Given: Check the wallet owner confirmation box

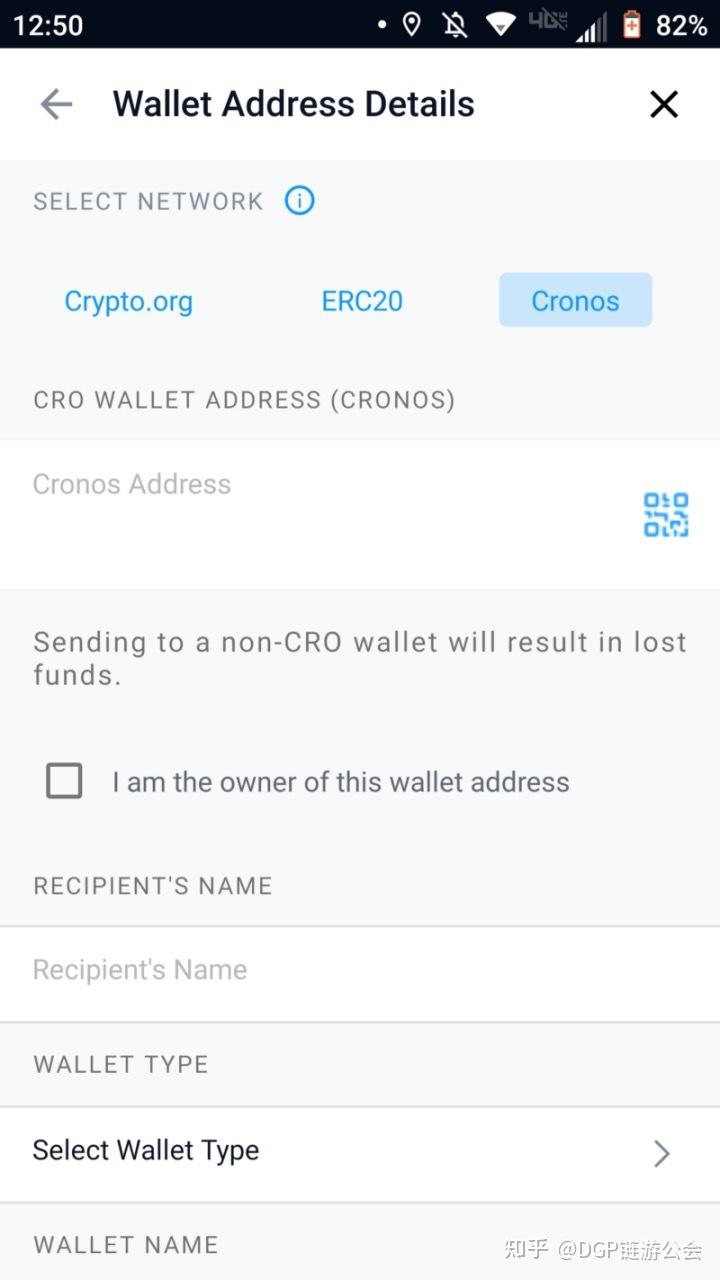Looking at the screenshot, I should point(64,781).
